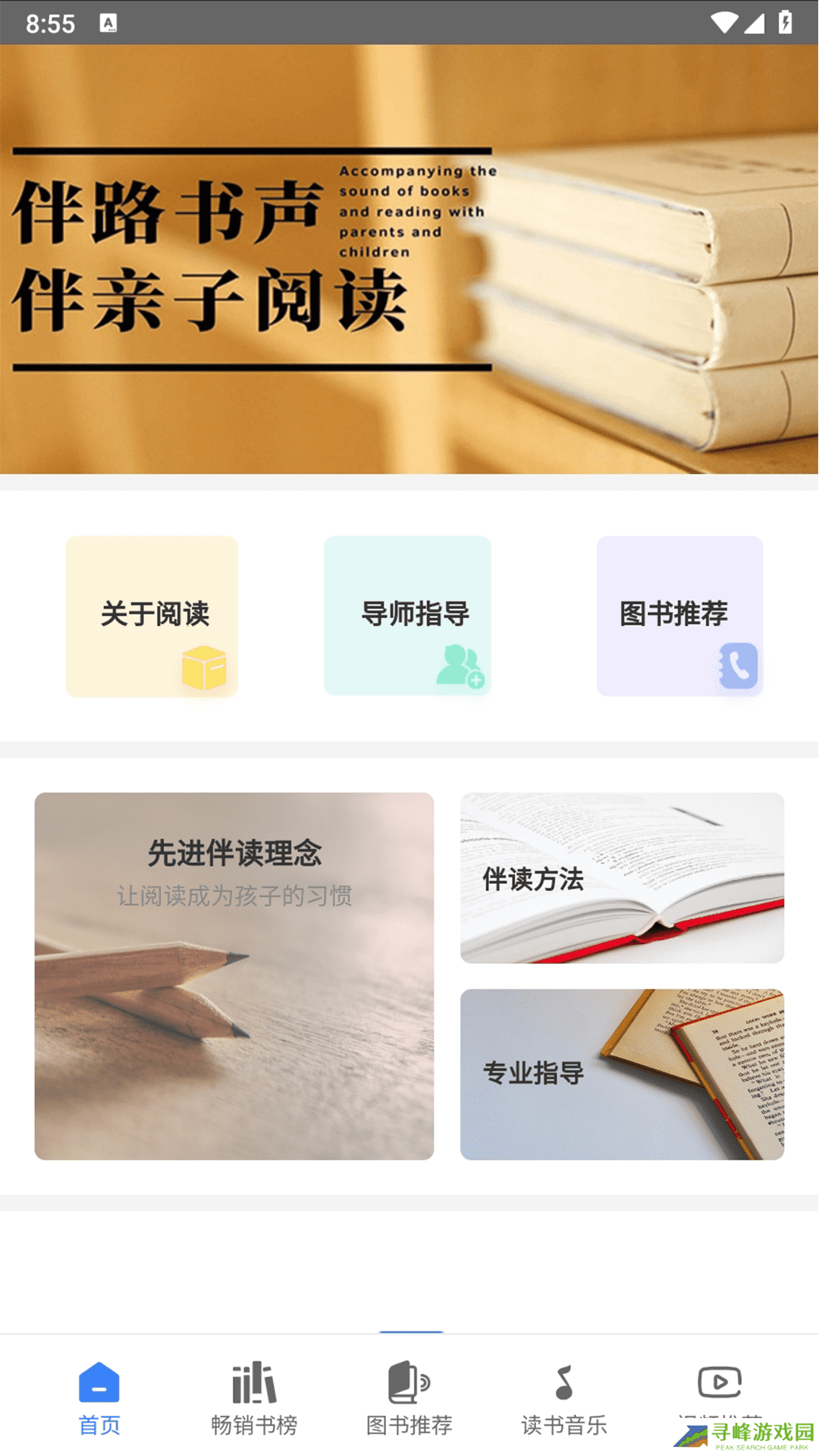View the 伴读方法 card

[x=622, y=878]
